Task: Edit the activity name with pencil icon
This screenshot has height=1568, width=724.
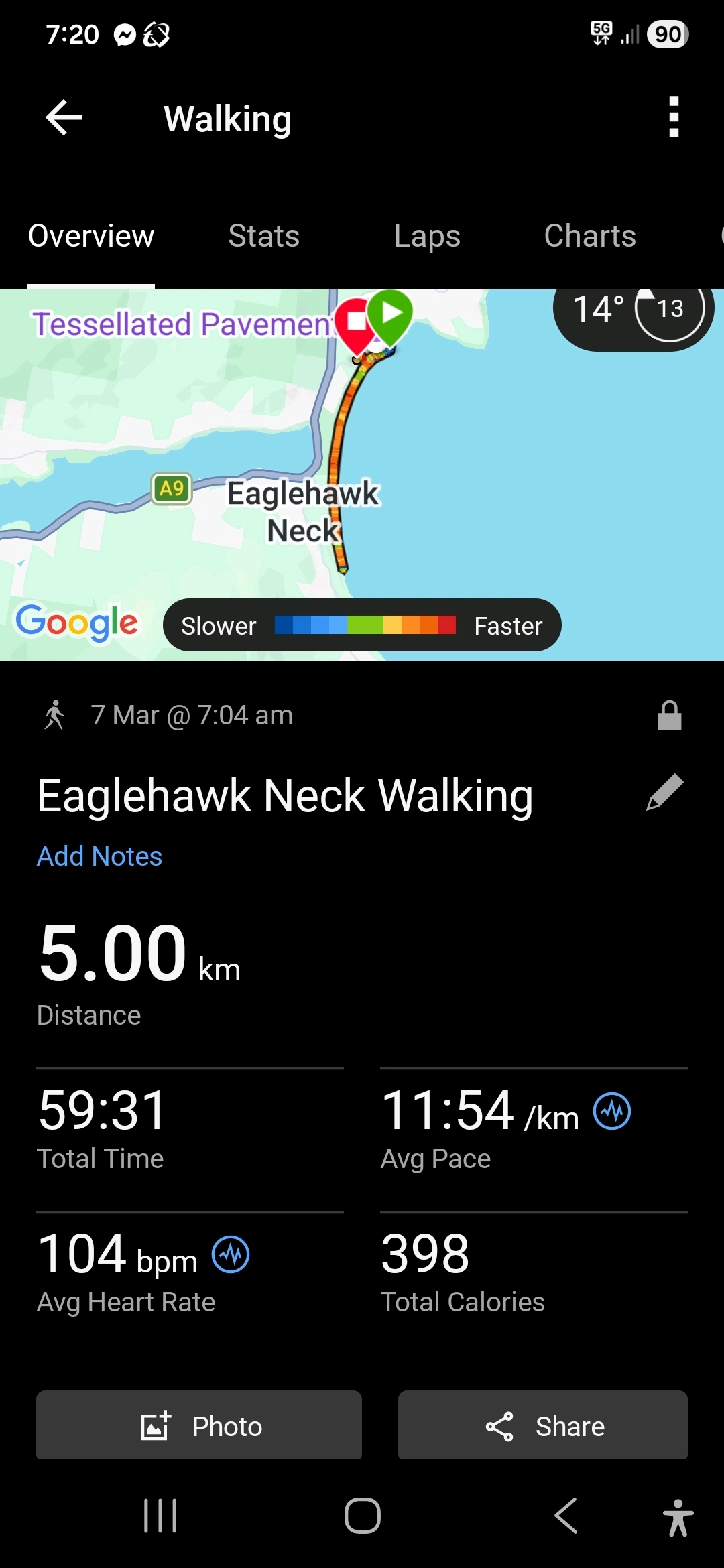Action: click(664, 793)
